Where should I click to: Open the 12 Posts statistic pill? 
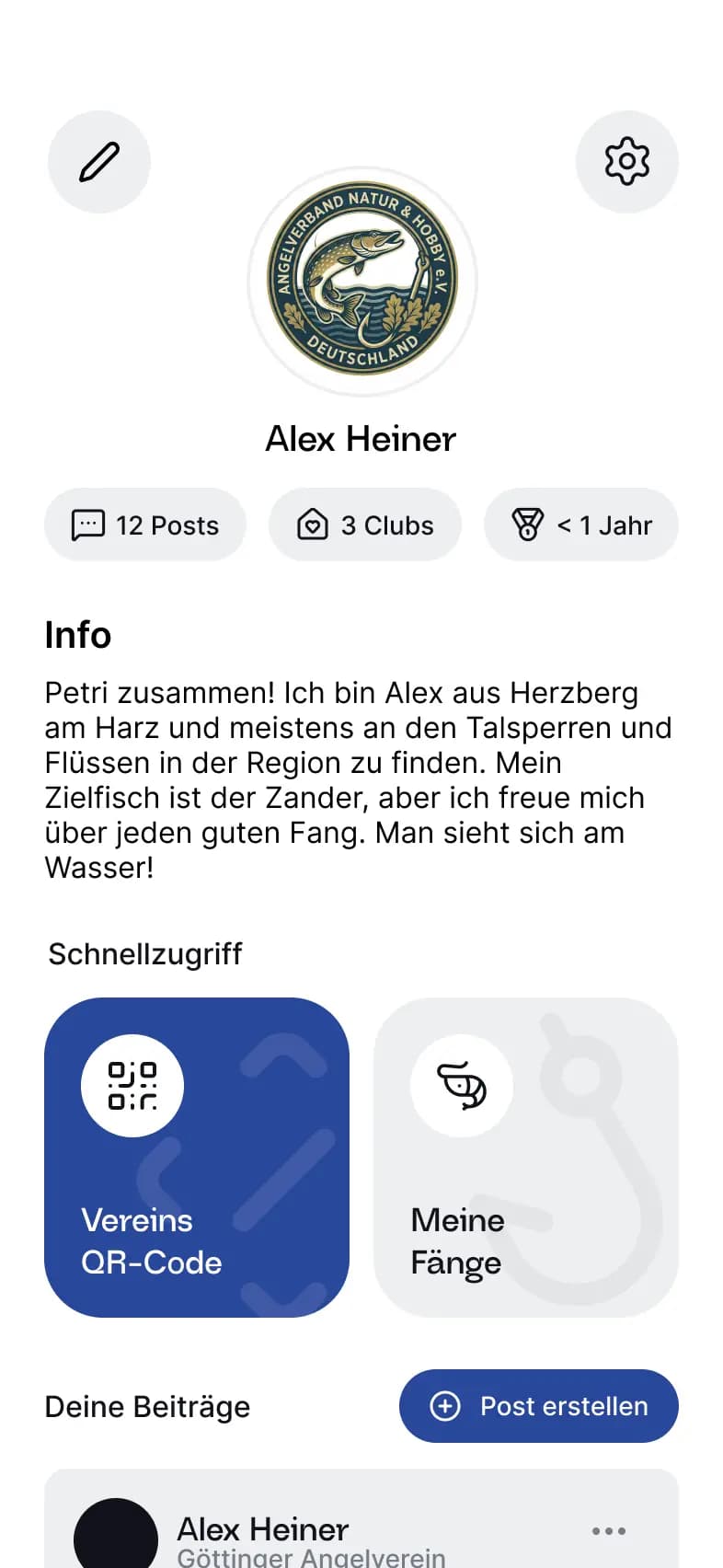tap(144, 525)
